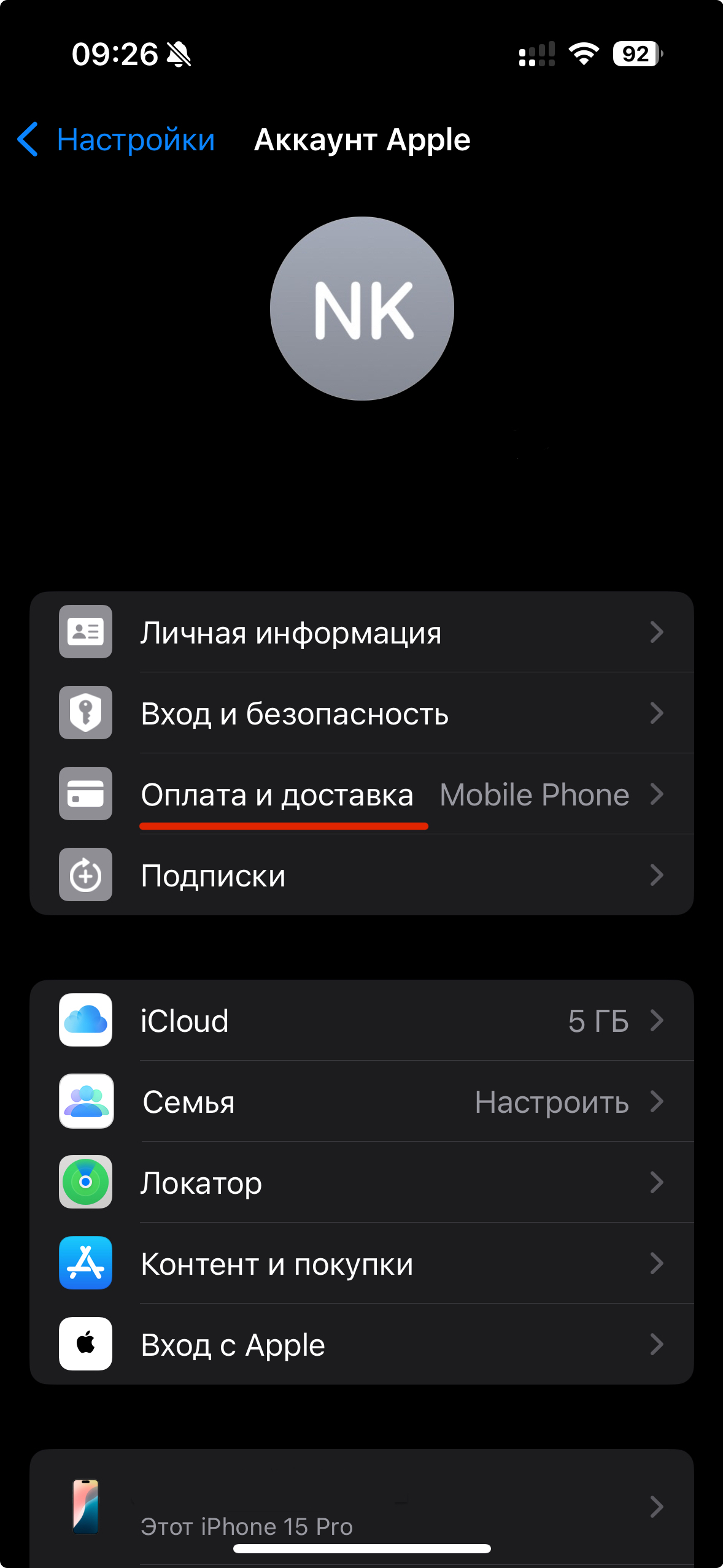Open iCloud storage settings
Viewport: 723px width, 1568px height.
(x=361, y=1021)
